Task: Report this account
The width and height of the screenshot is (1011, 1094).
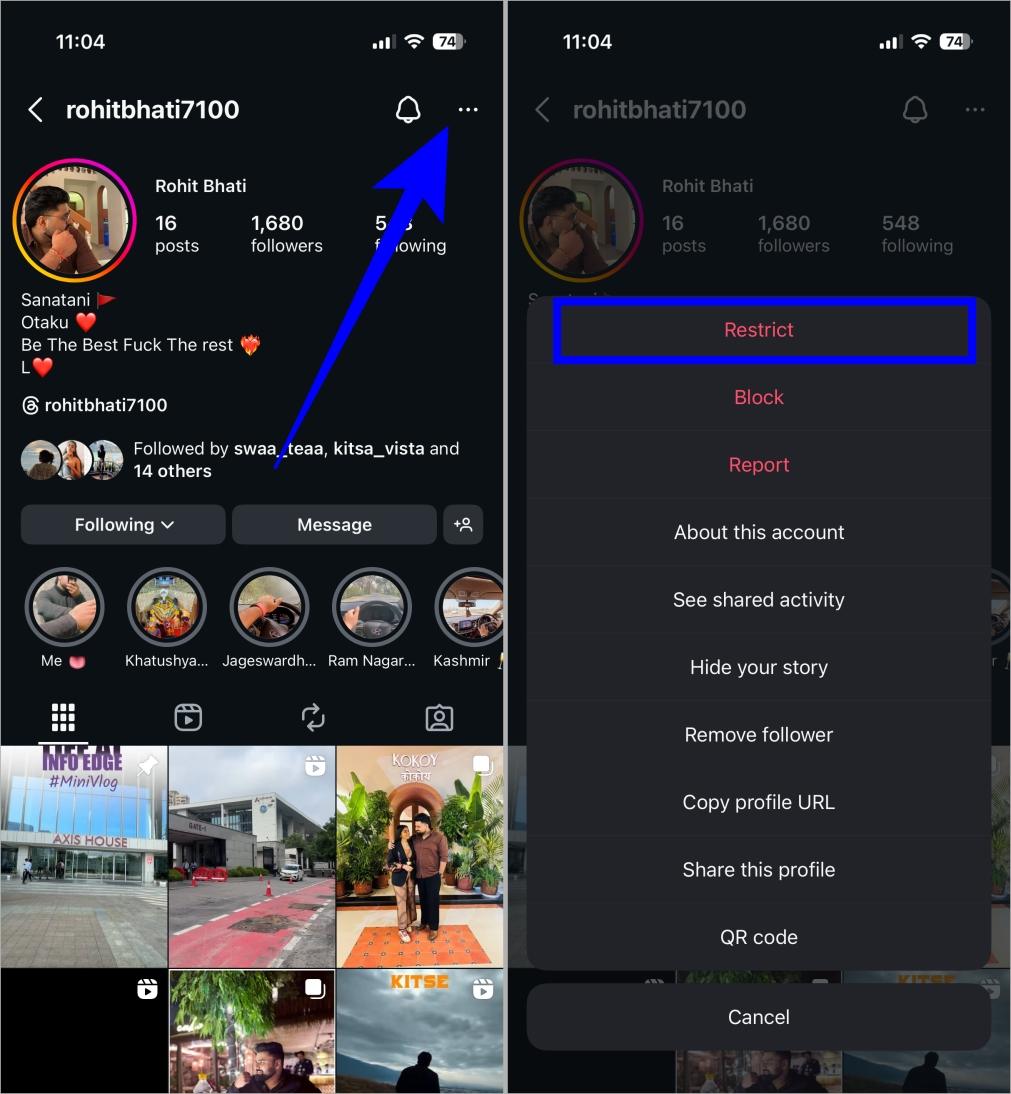Action: [759, 465]
